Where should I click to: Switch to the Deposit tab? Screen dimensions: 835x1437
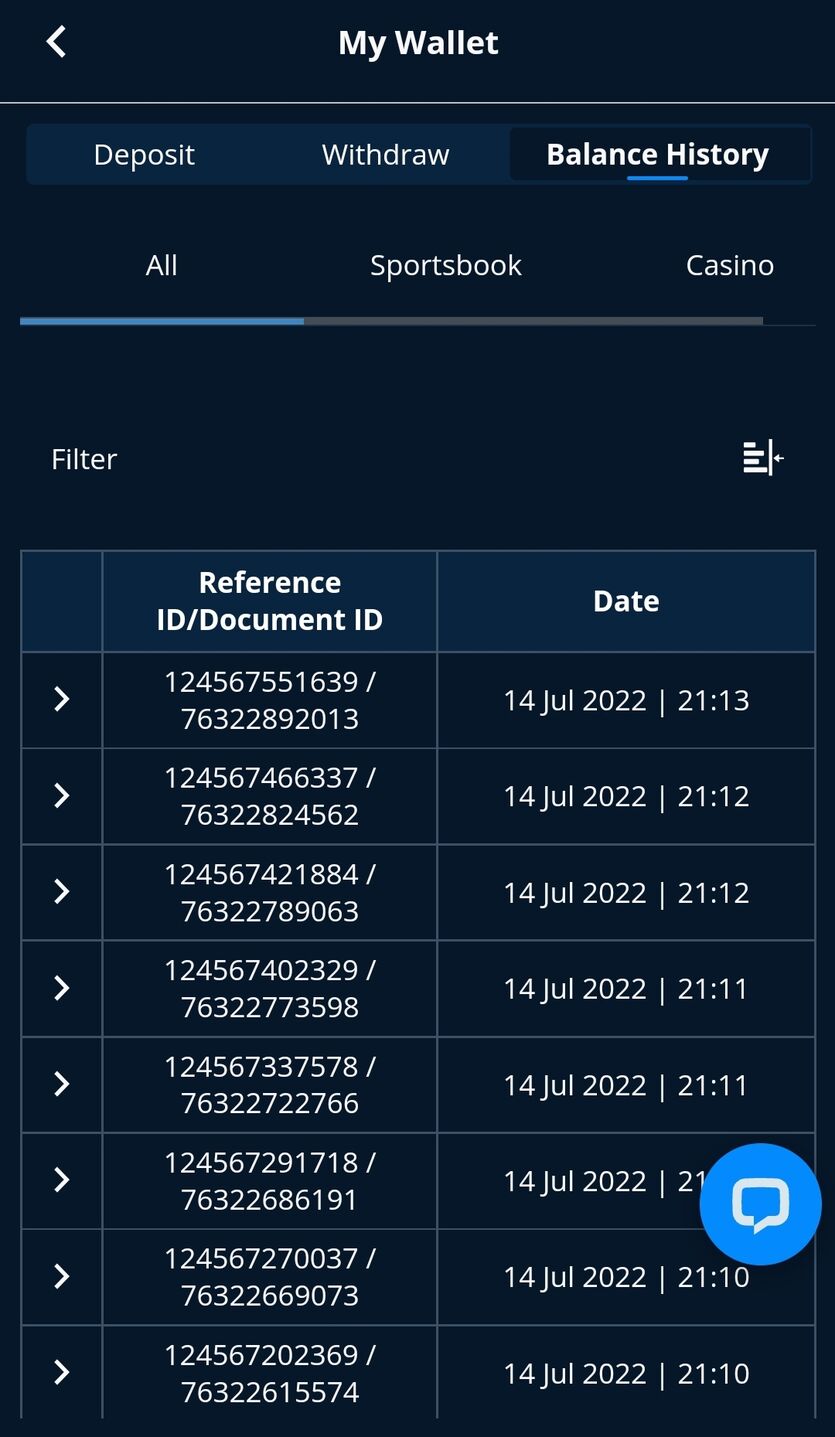click(144, 155)
